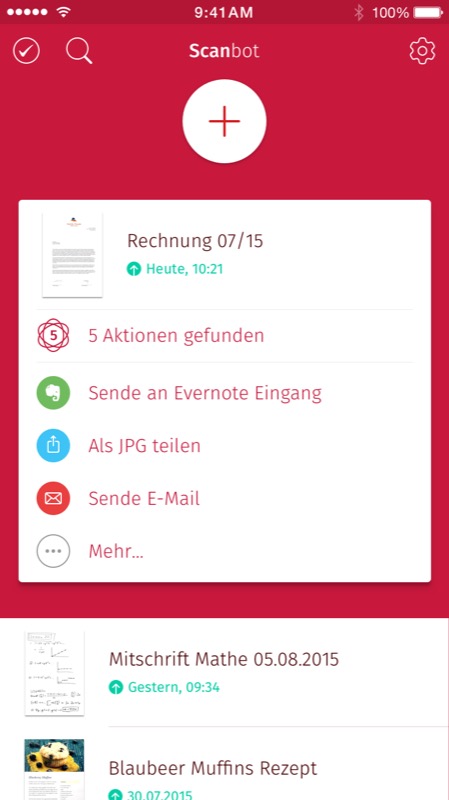Open the Rechnung 07/15 document
This screenshot has height=800, width=449.
[224, 255]
